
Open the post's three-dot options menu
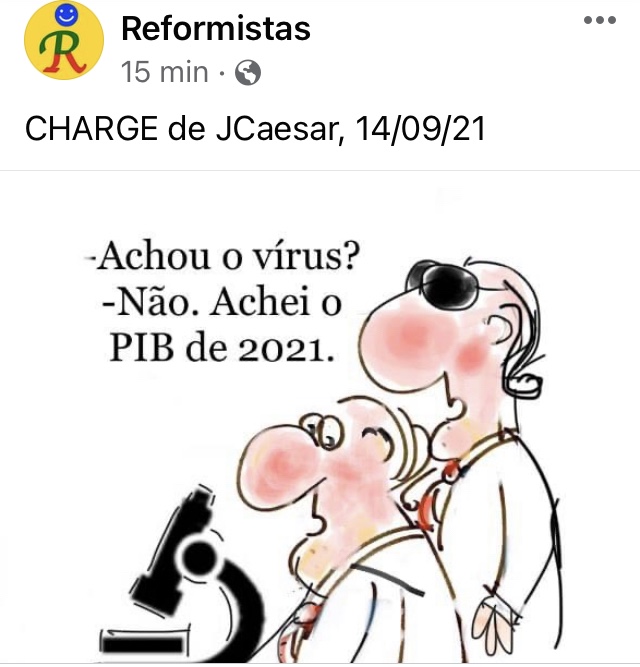(599, 21)
